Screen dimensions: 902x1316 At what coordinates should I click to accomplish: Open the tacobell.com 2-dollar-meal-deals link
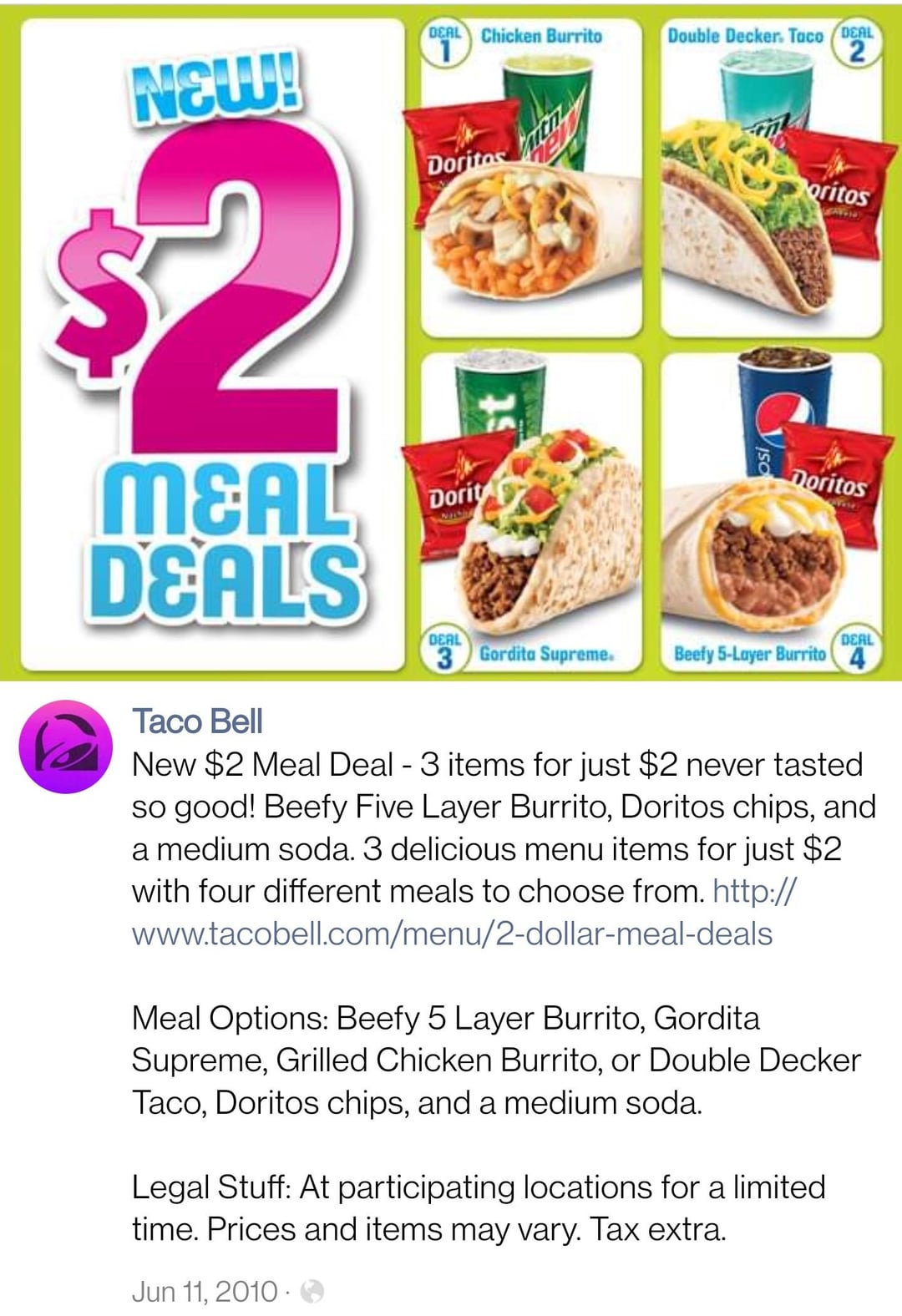452,934
